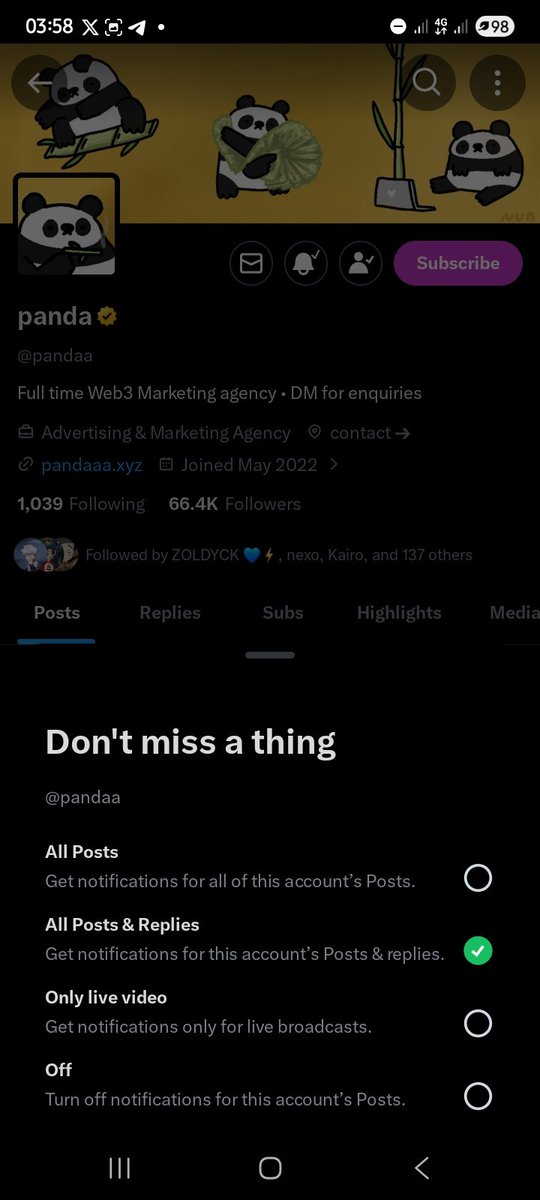Tap the system back button
Viewport: 540px width, 1200px height.
click(x=421, y=1167)
